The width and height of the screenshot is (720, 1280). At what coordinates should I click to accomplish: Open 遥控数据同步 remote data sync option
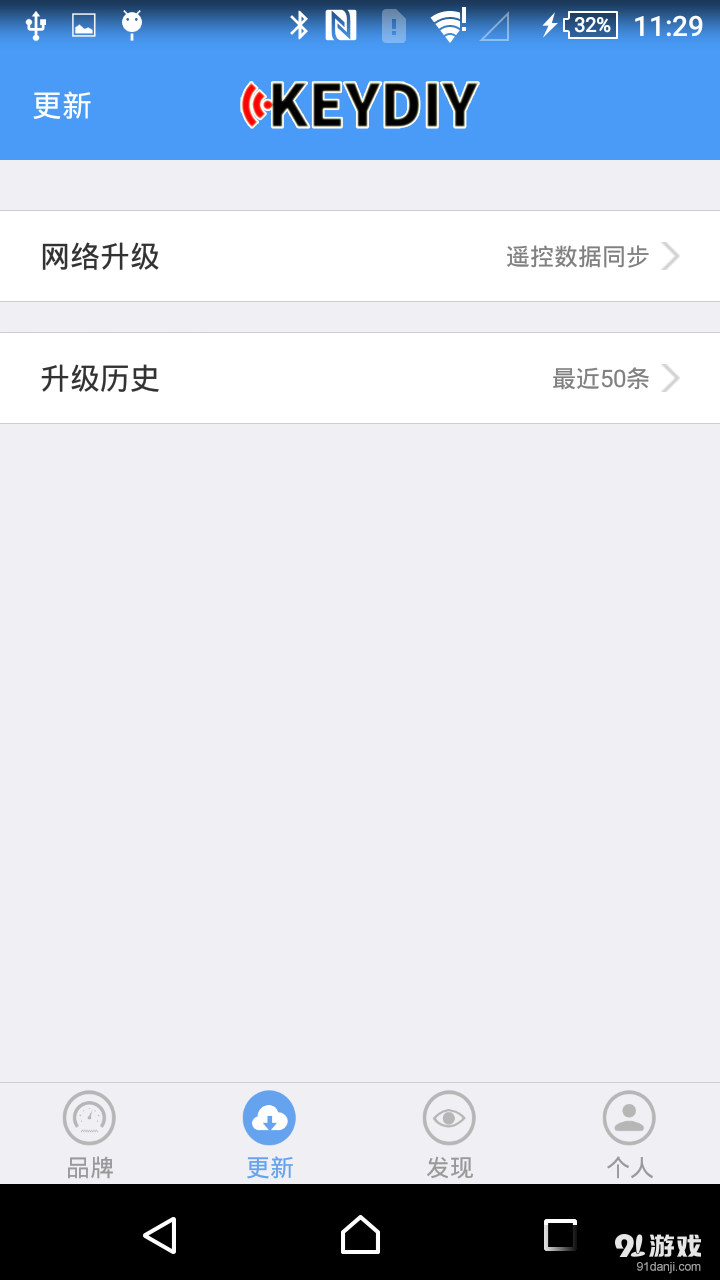tap(580, 256)
